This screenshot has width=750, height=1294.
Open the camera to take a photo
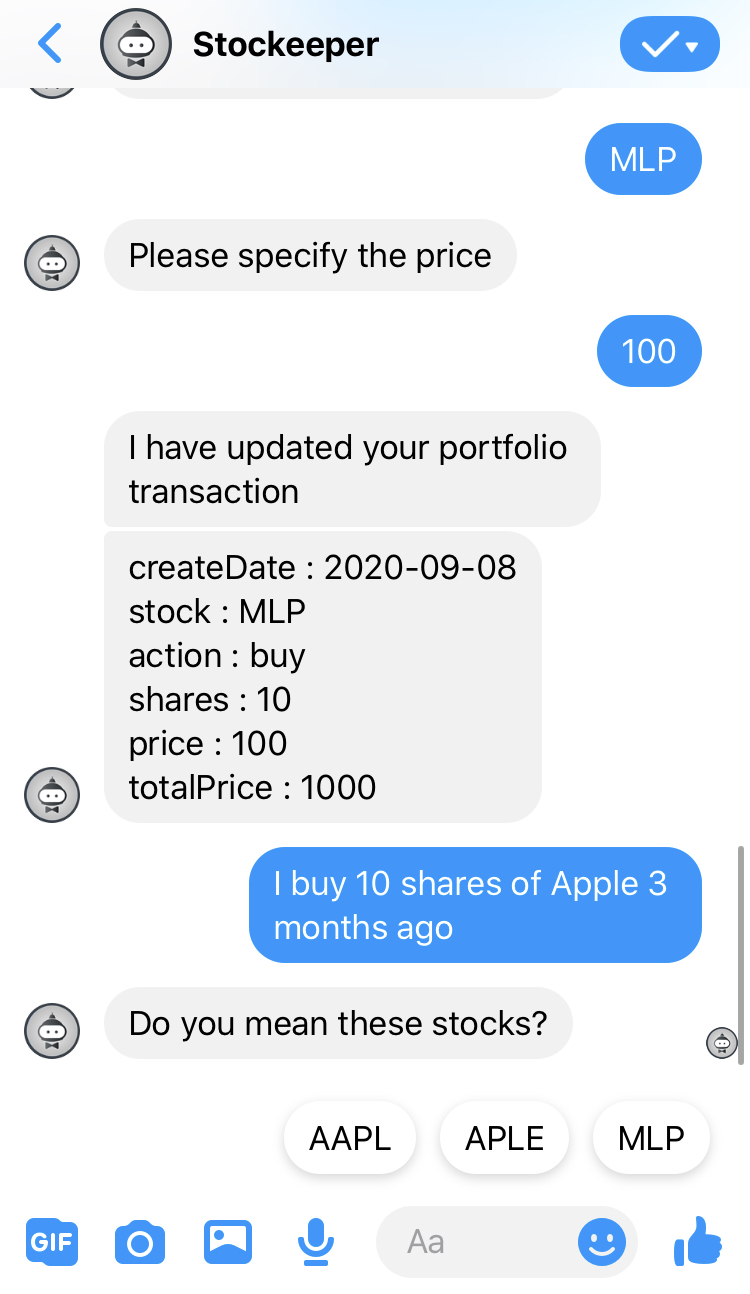click(x=140, y=1243)
